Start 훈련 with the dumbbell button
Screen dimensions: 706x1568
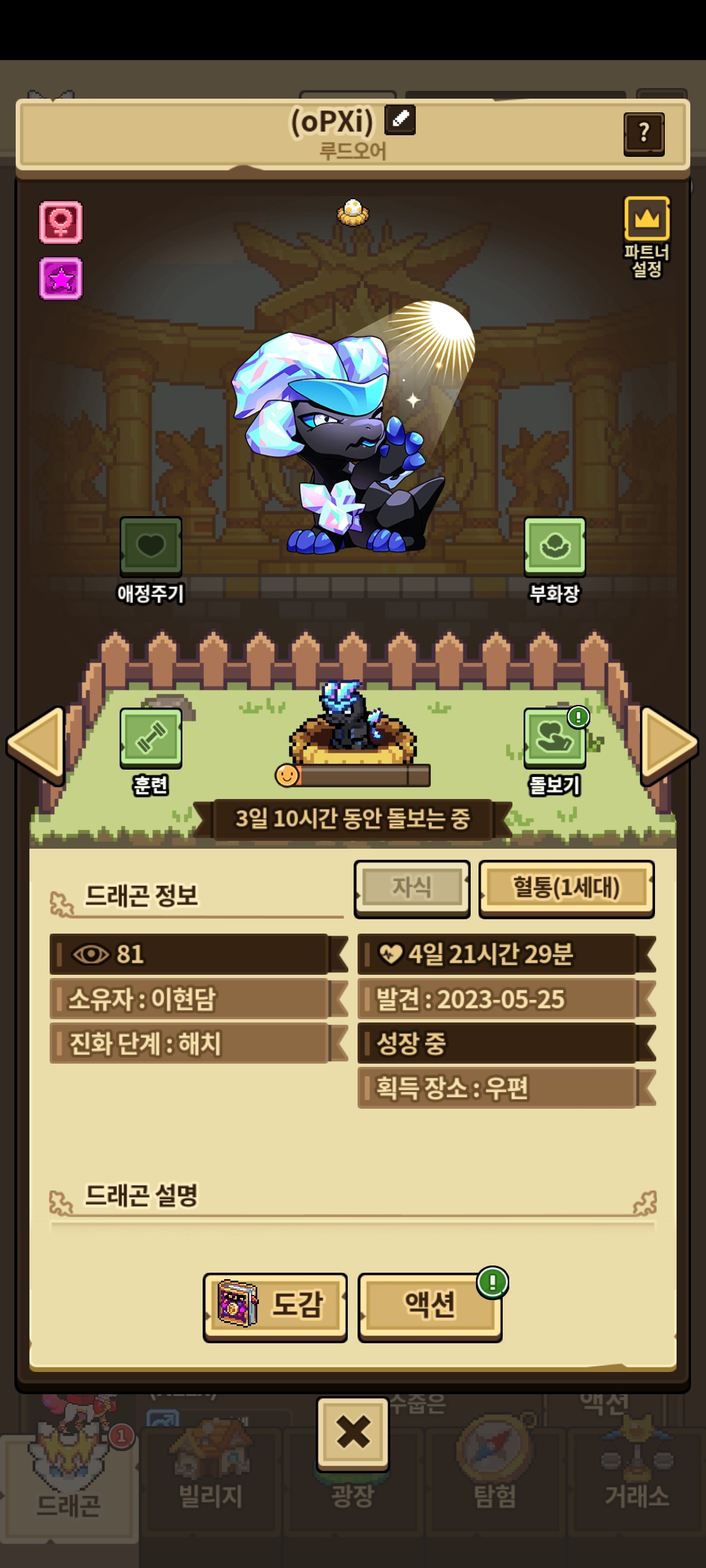tap(151, 738)
